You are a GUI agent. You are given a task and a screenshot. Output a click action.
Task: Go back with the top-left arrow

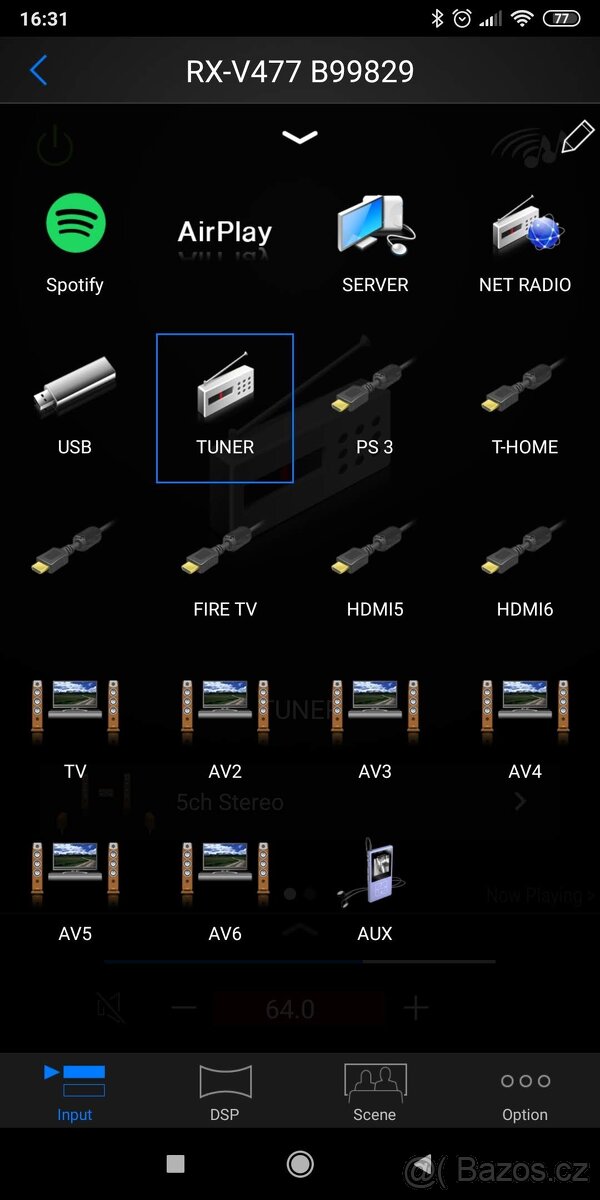(38, 71)
